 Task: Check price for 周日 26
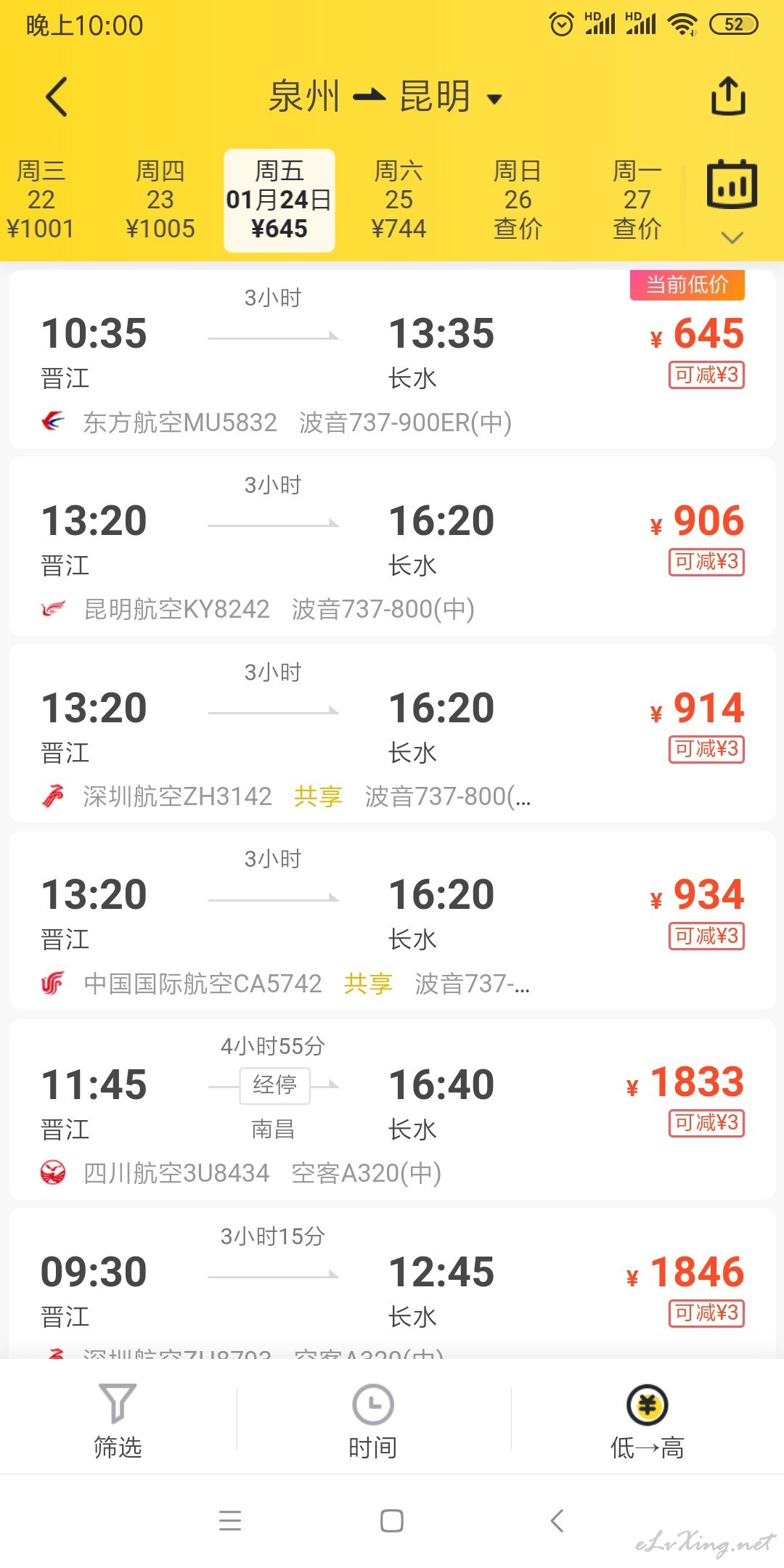(x=518, y=200)
